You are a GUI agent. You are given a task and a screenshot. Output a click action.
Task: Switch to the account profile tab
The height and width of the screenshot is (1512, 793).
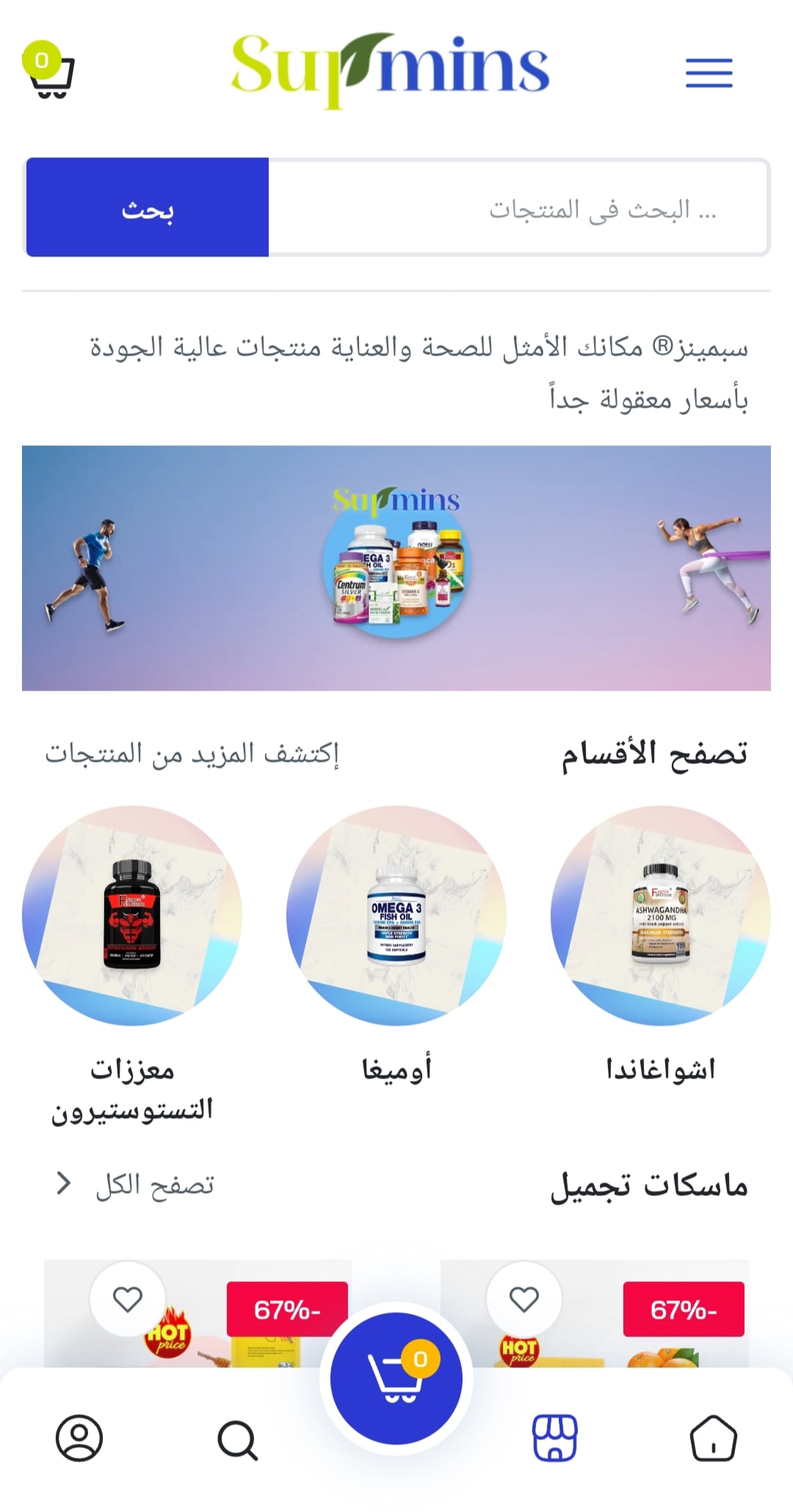click(79, 1437)
